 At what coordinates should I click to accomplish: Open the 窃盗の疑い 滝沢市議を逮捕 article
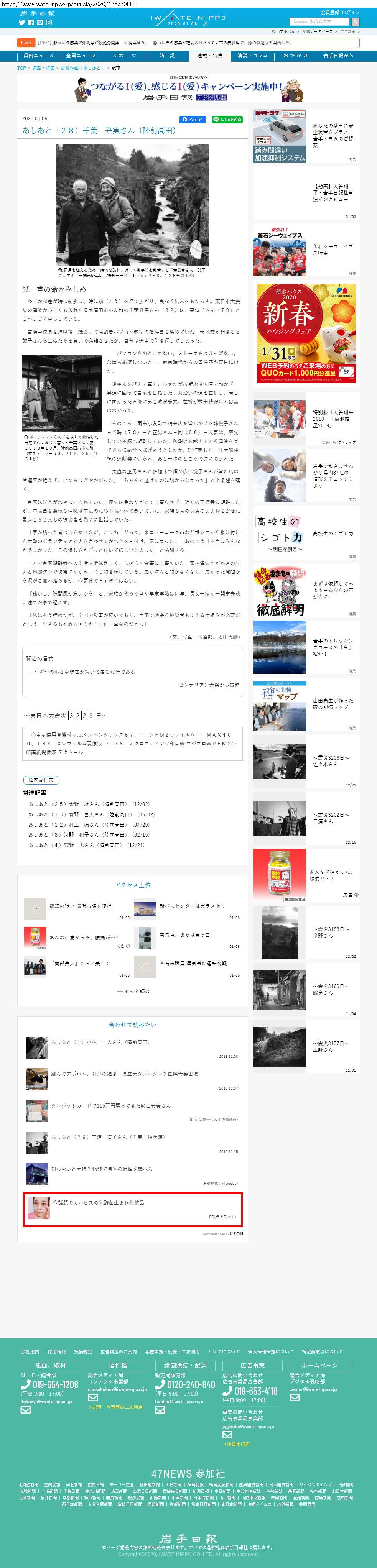pos(81,906)
